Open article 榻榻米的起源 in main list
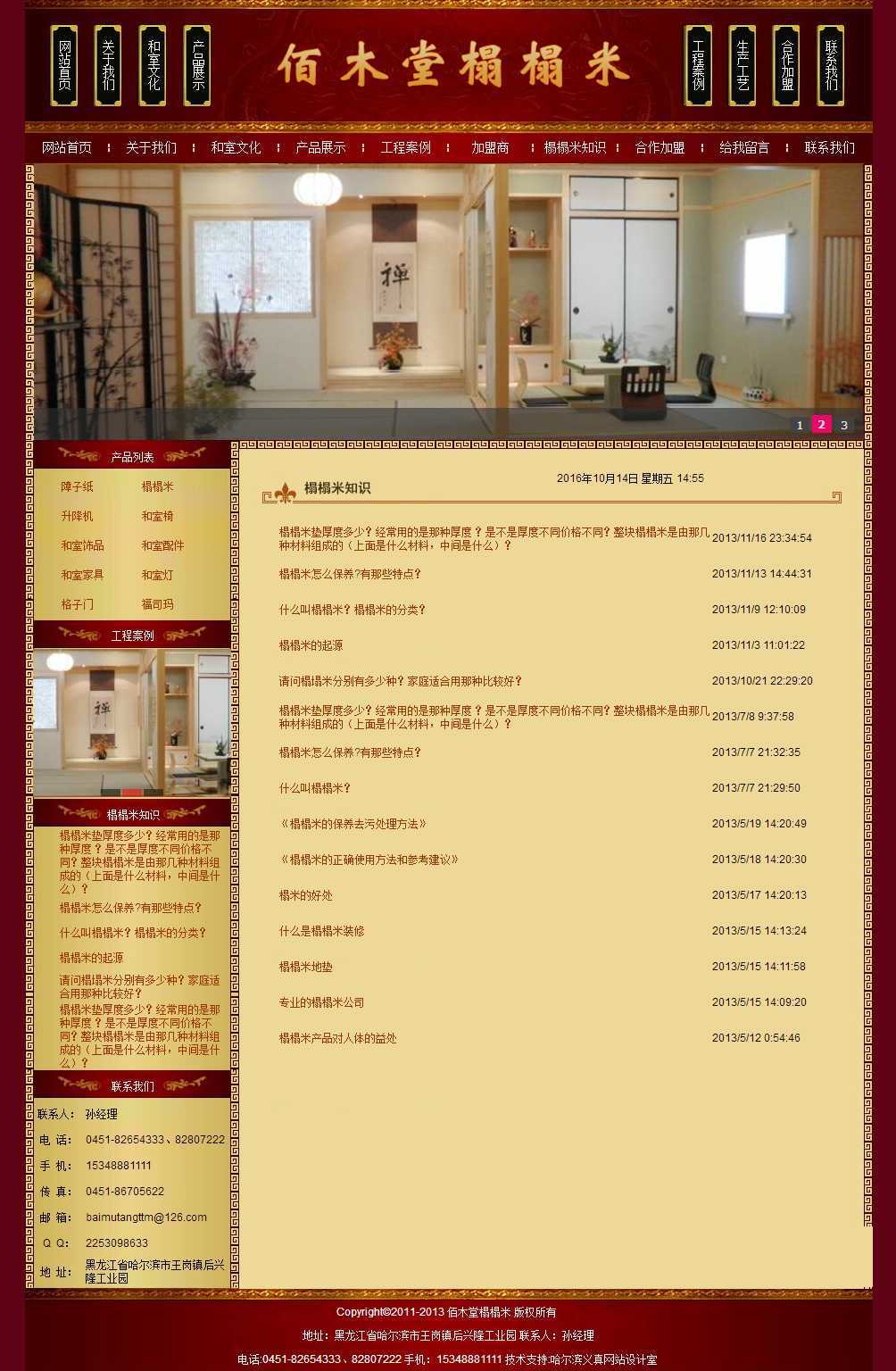Viewport: 896px width, 1371px height. [311, 645]
